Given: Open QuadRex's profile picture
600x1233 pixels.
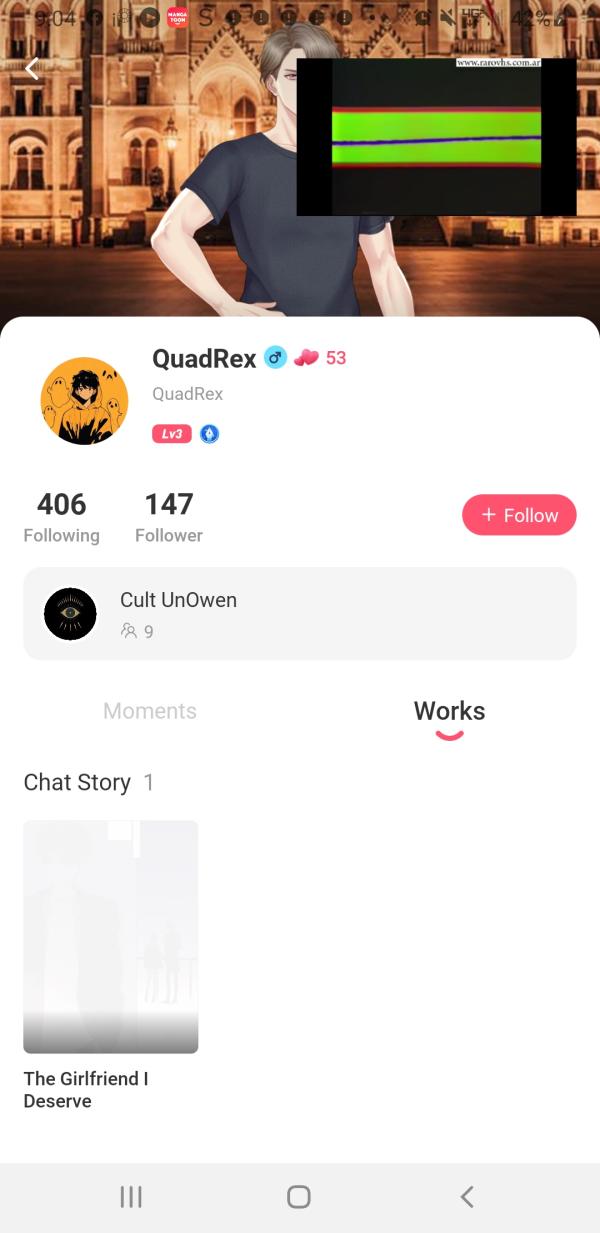Looking at the screenshot, I should tap(84, 401).
